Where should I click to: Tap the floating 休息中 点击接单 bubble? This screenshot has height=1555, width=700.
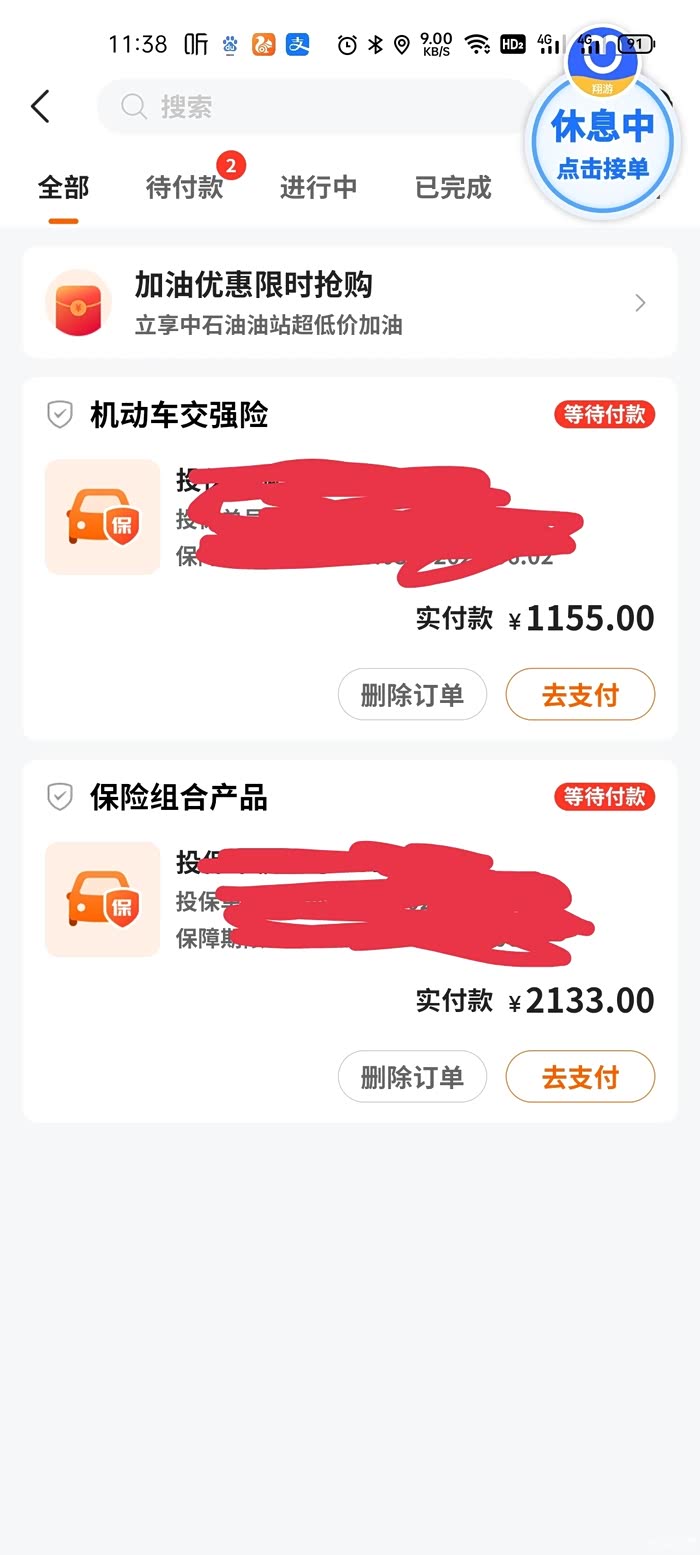(602, 142)
